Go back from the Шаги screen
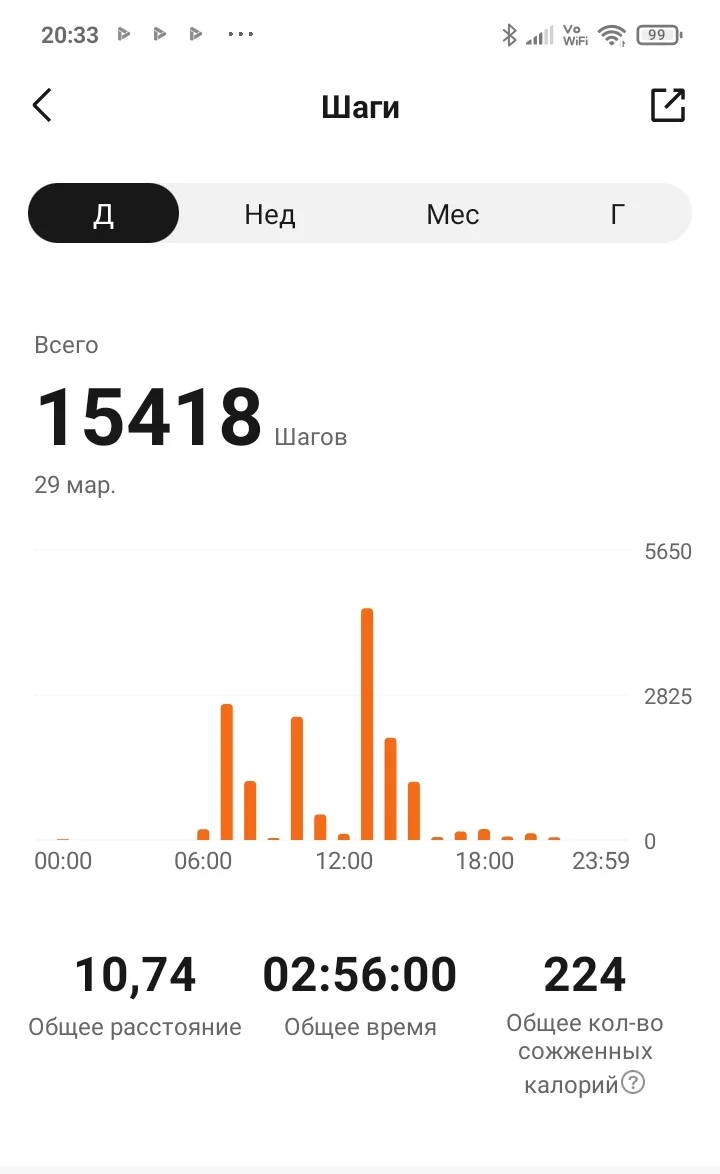720x1174 pixels. [42, 105]
